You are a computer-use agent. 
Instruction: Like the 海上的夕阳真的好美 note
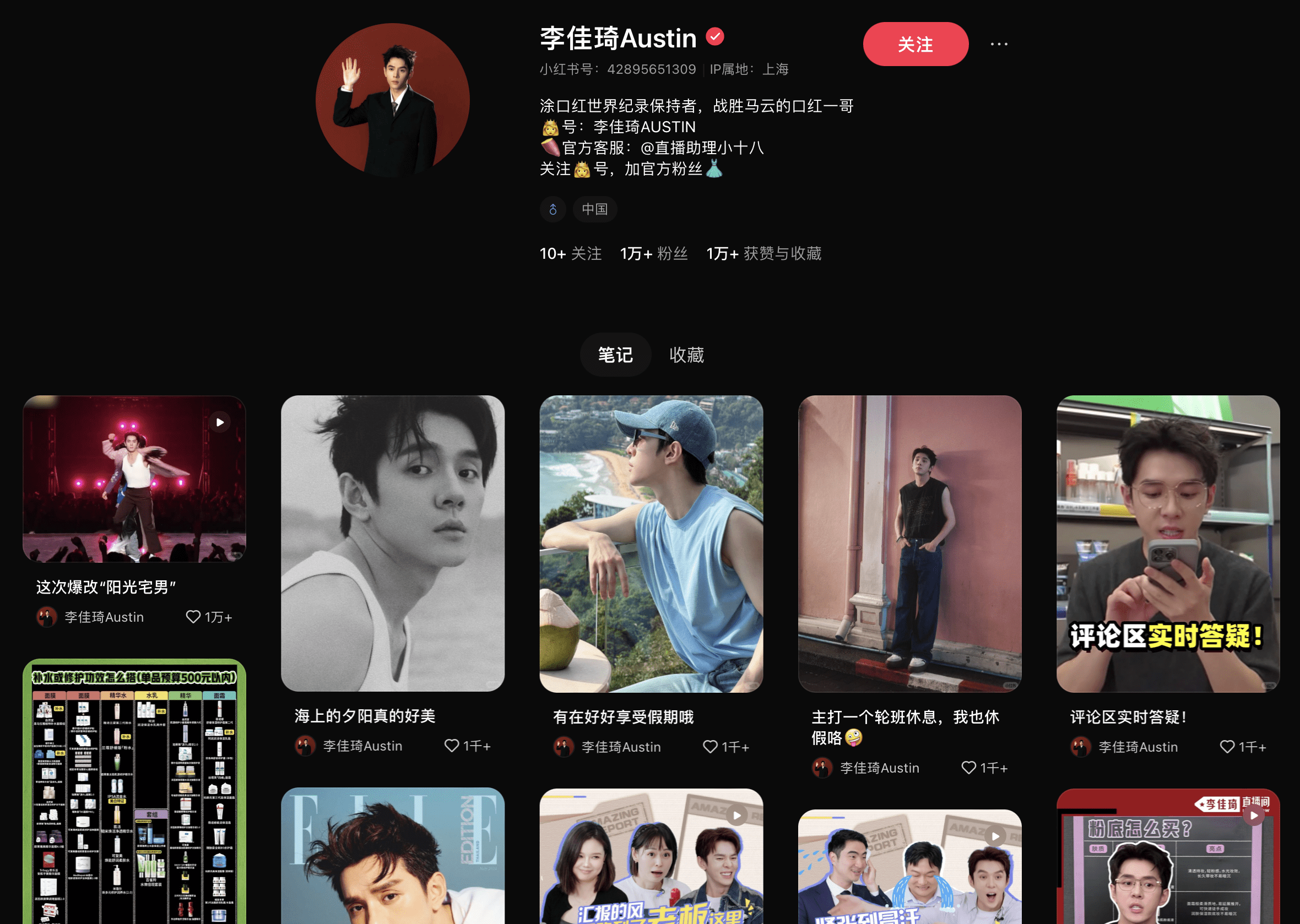pyautogui.click(x=452, y=746)
